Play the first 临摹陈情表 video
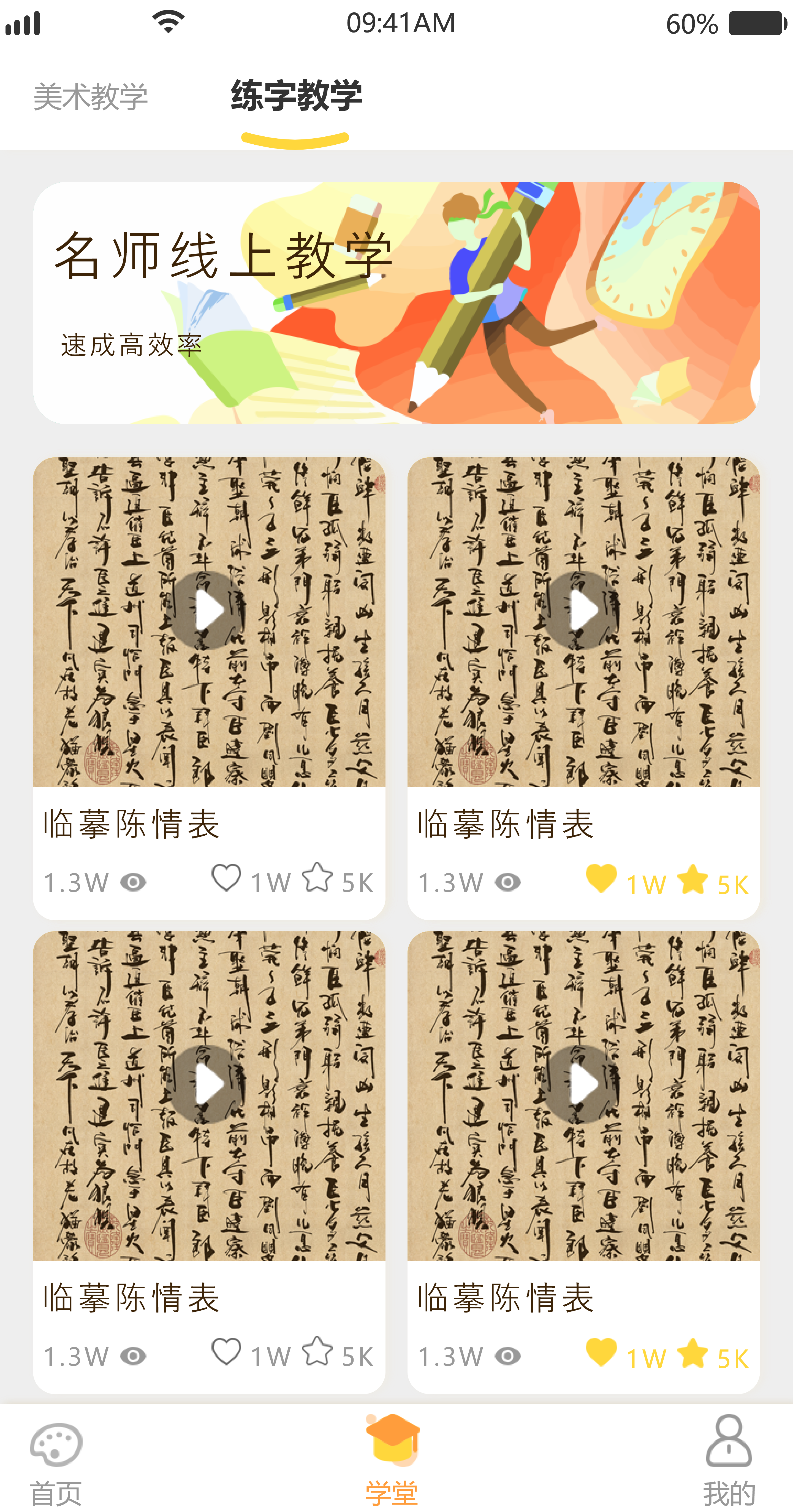Screen dimensions: 793x1512 (x=209, y=611)
